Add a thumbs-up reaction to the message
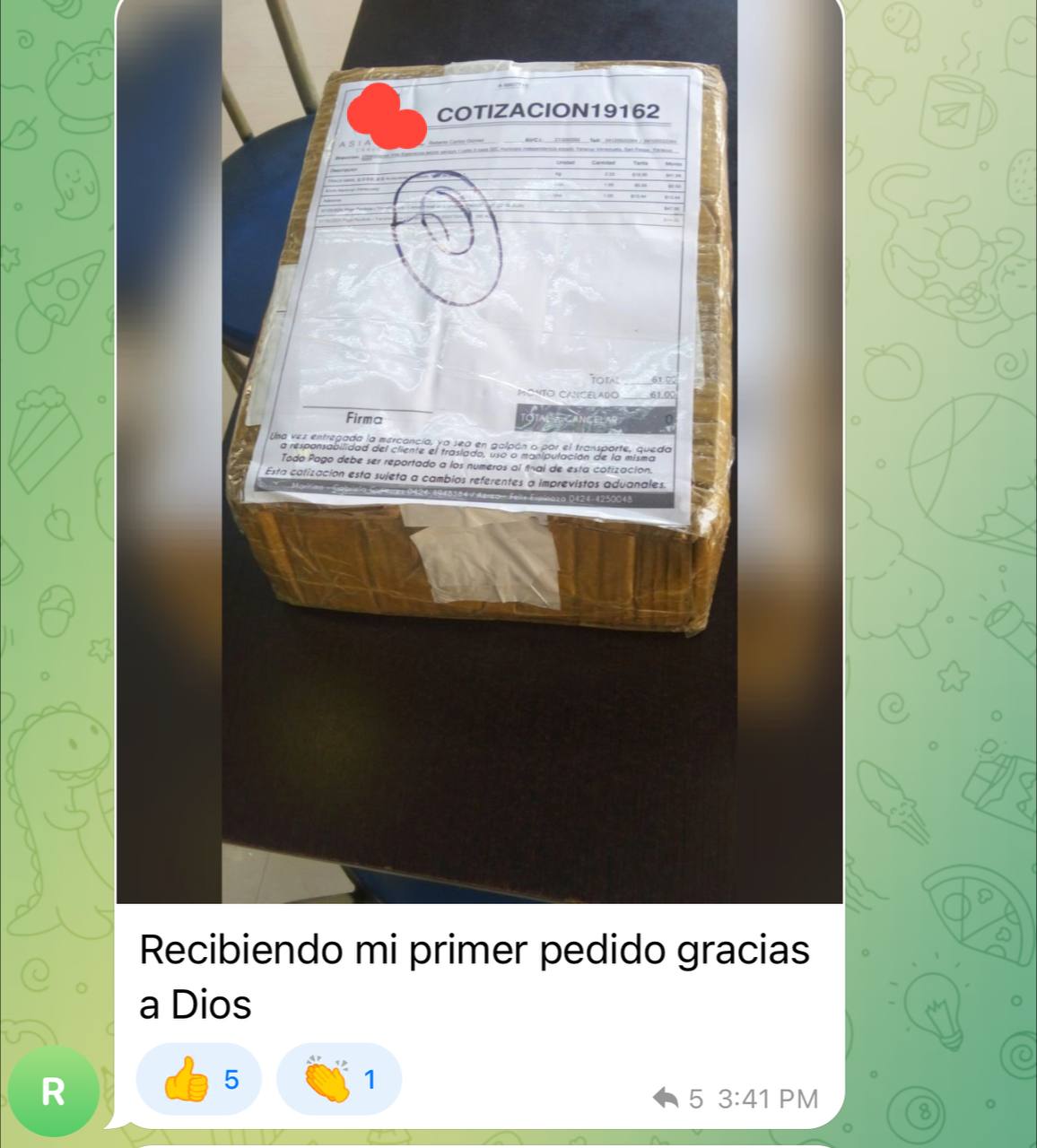Viewport: 1037px width, 1148px height. pos(198,1079)
